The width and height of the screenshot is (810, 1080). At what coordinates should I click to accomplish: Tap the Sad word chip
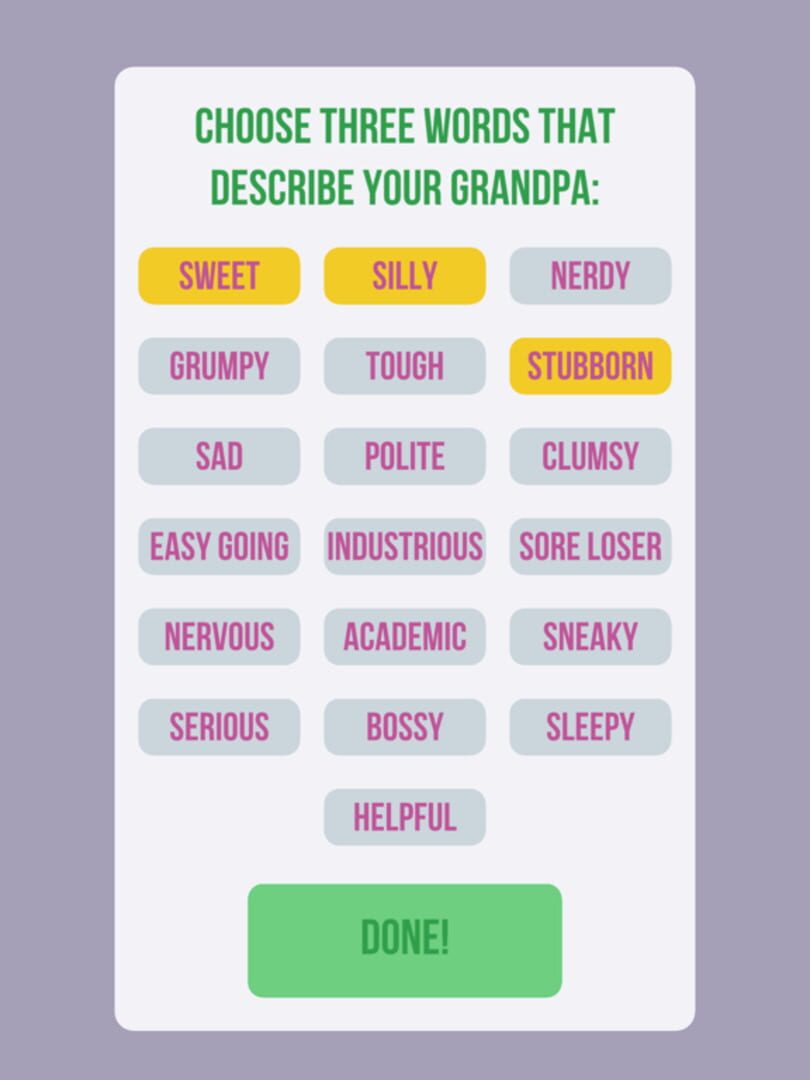point(219,456)
